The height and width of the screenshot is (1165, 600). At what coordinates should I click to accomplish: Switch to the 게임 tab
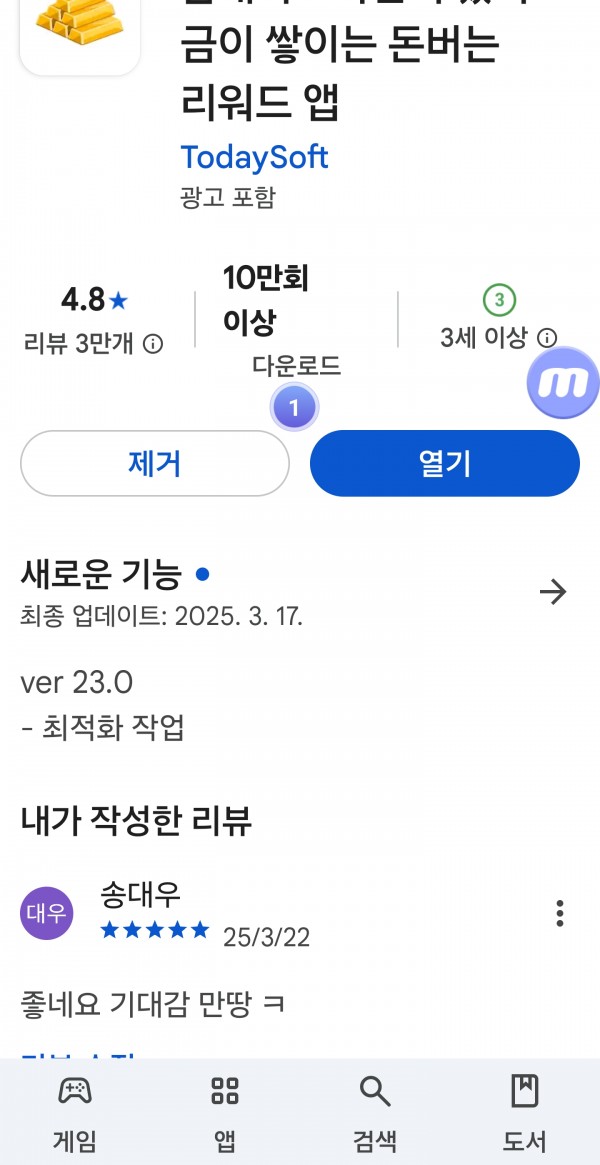point(75,1112)
